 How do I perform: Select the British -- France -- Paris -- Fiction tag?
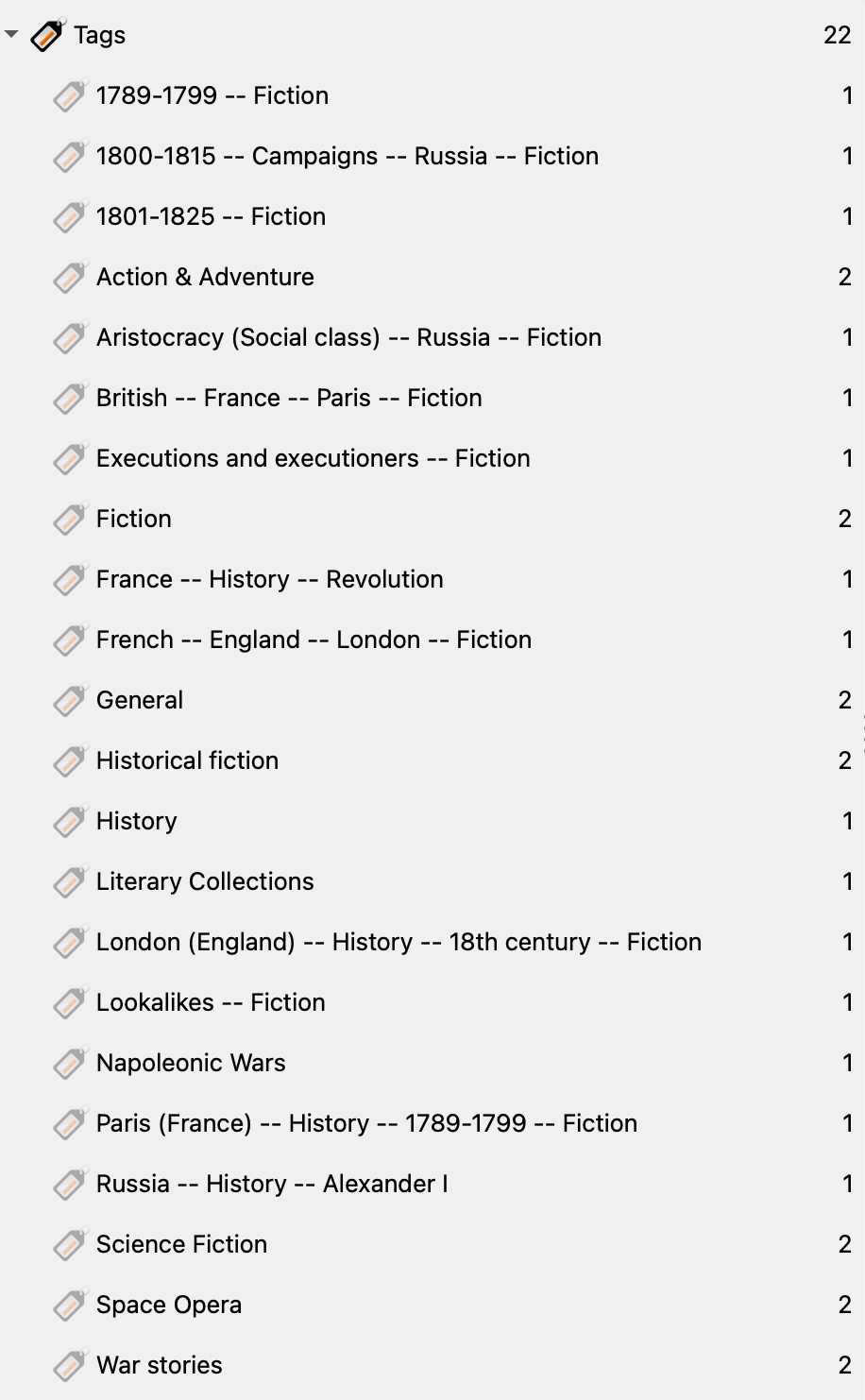coord(289,398)
